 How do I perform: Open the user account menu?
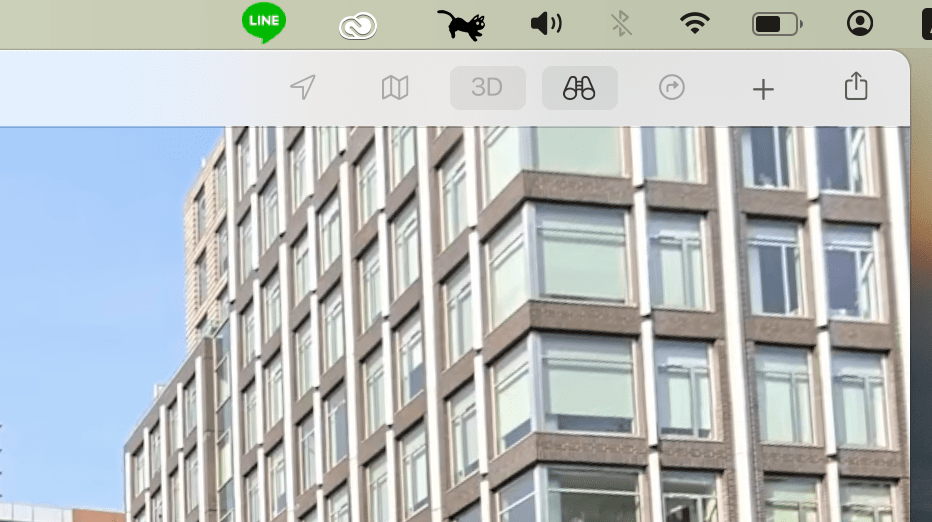(x=859, y=23)
